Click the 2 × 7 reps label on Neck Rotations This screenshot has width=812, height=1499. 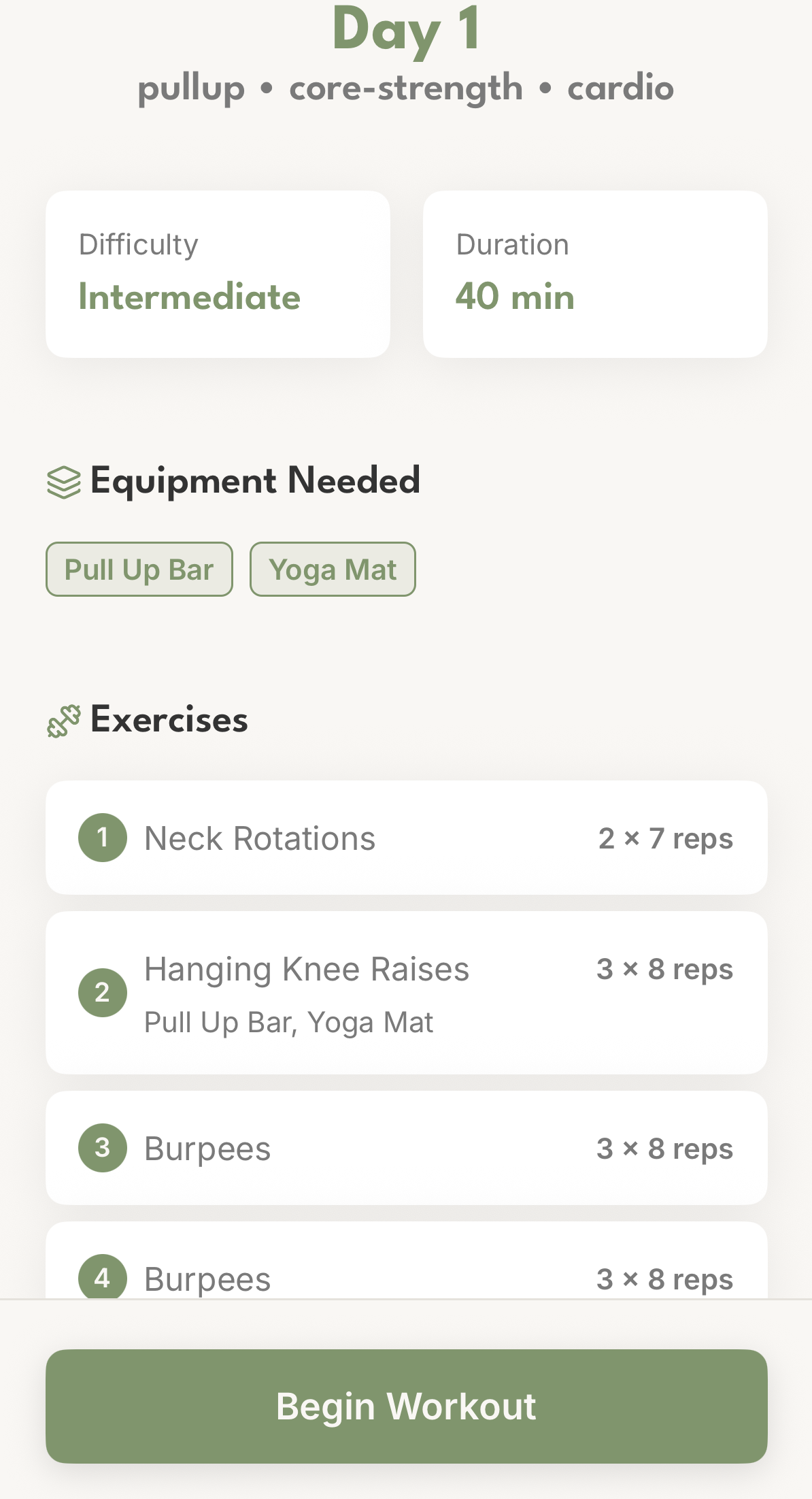coord(664,838)
